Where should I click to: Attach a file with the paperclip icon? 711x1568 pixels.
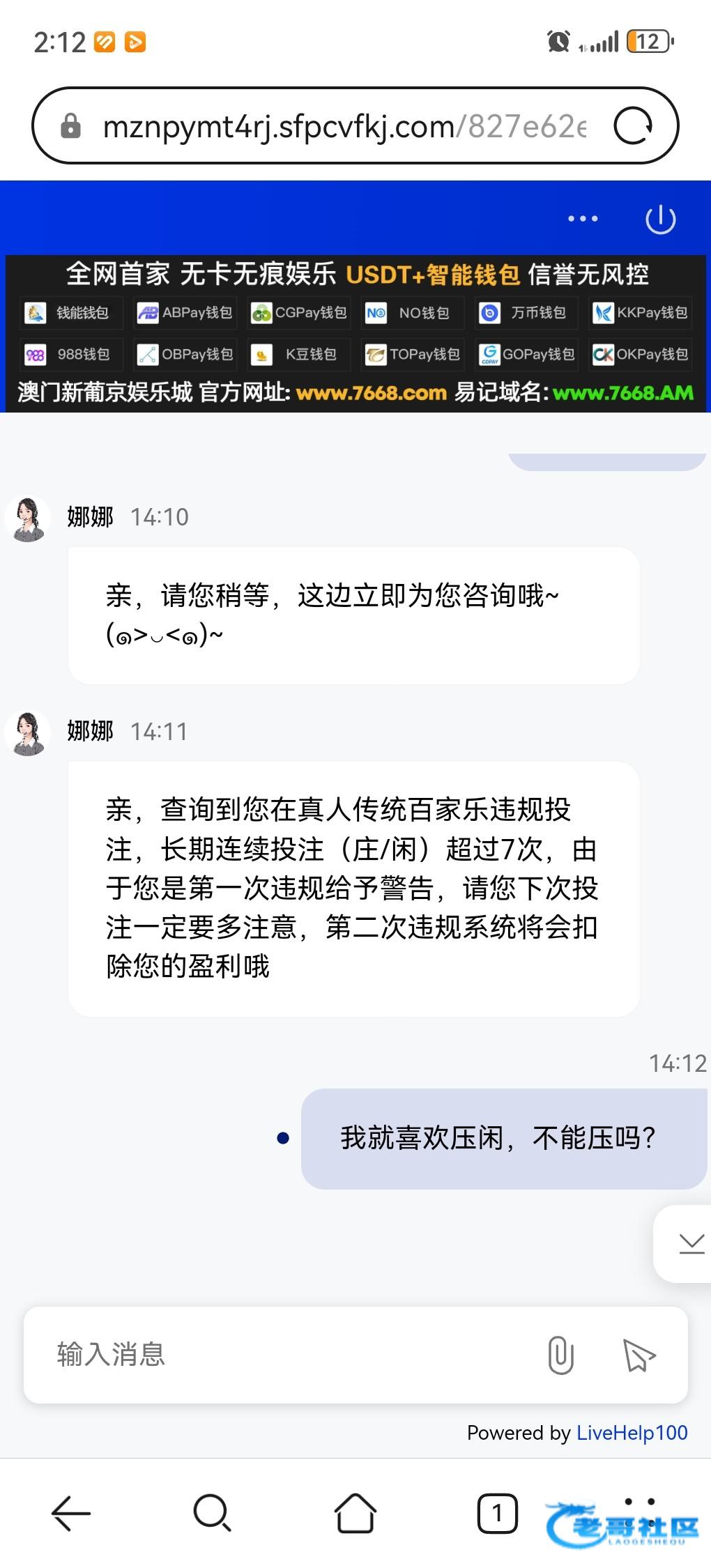point(560,1354)
